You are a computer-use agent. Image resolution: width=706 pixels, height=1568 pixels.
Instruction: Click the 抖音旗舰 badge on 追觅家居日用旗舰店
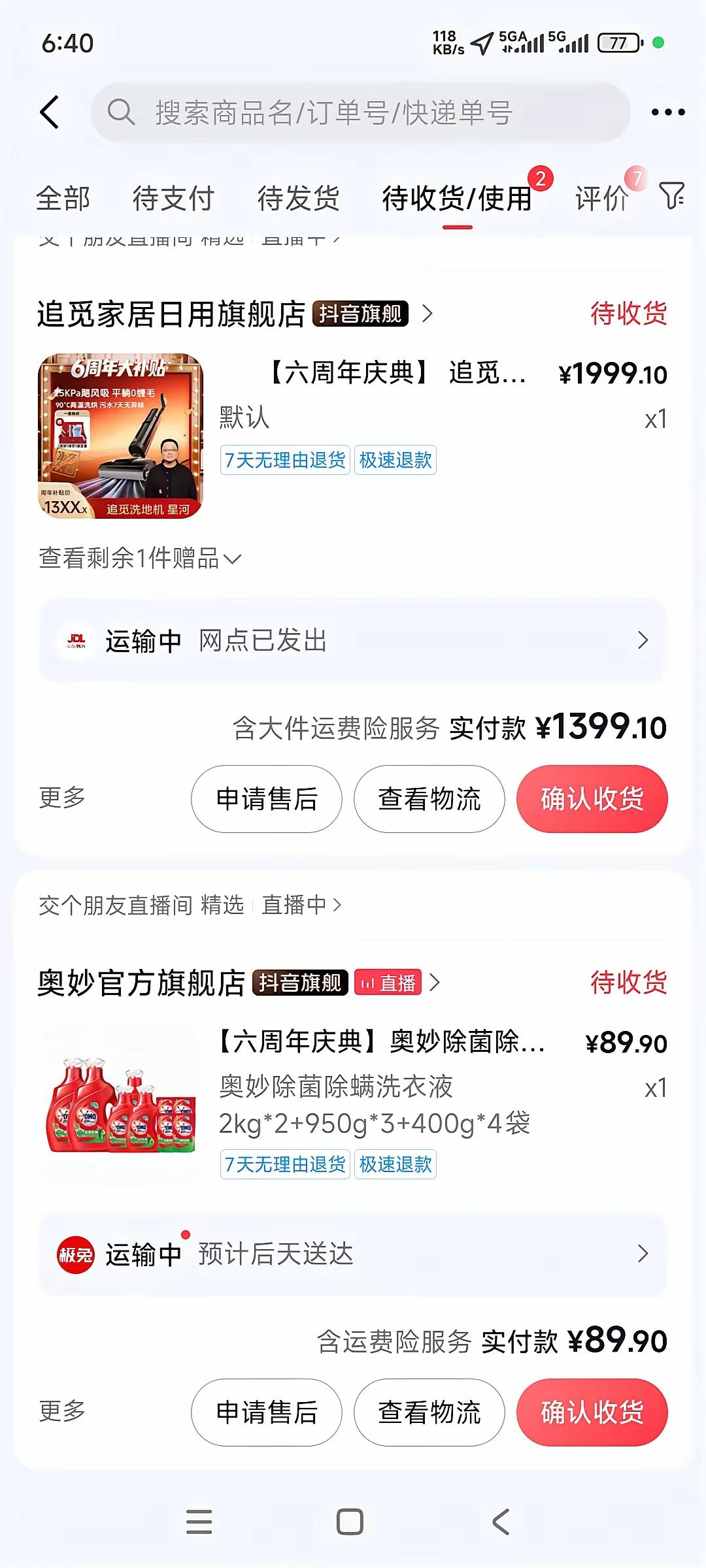(x=360, y=313)
